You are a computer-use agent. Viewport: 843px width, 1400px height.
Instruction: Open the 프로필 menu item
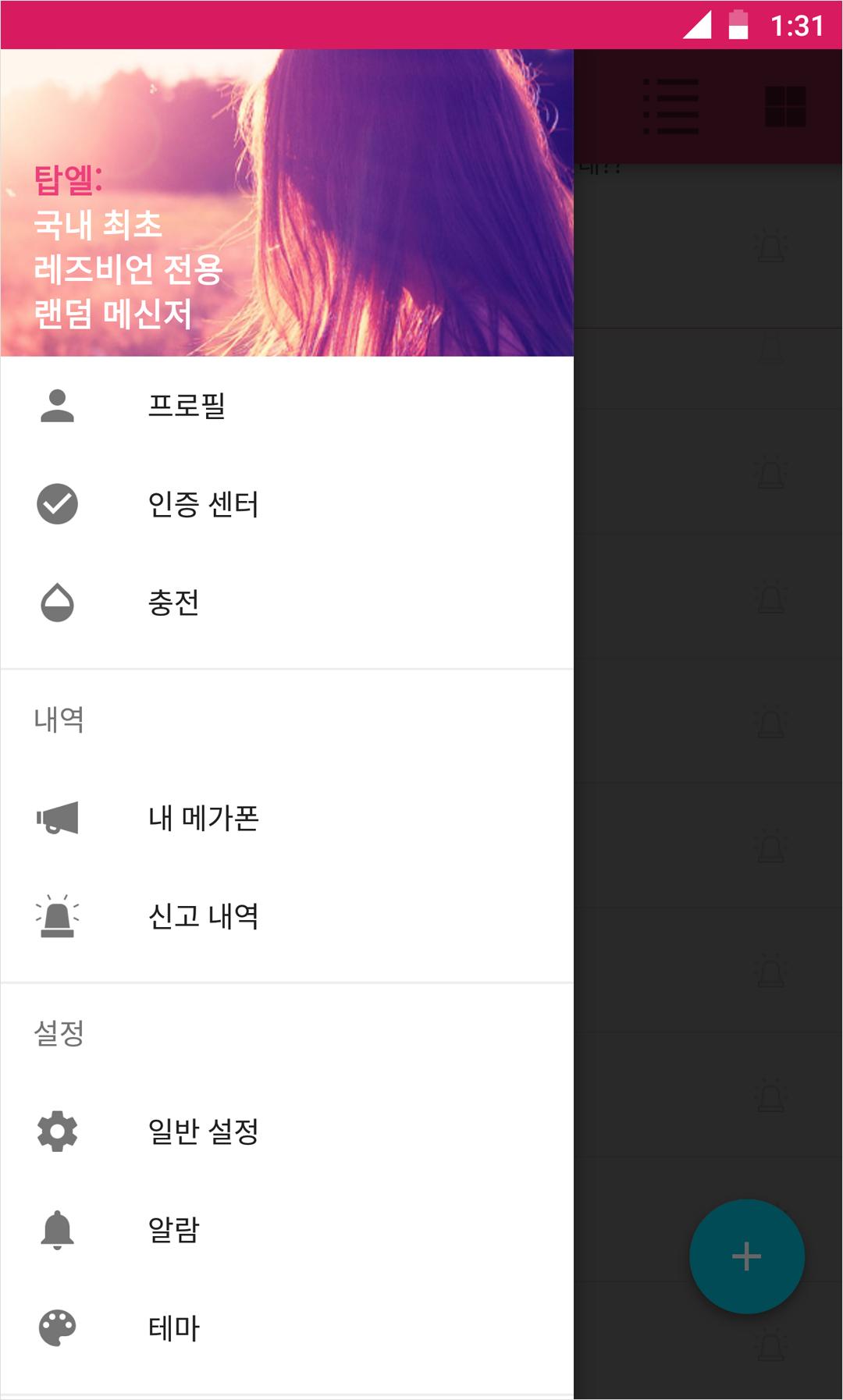[286, 406]
